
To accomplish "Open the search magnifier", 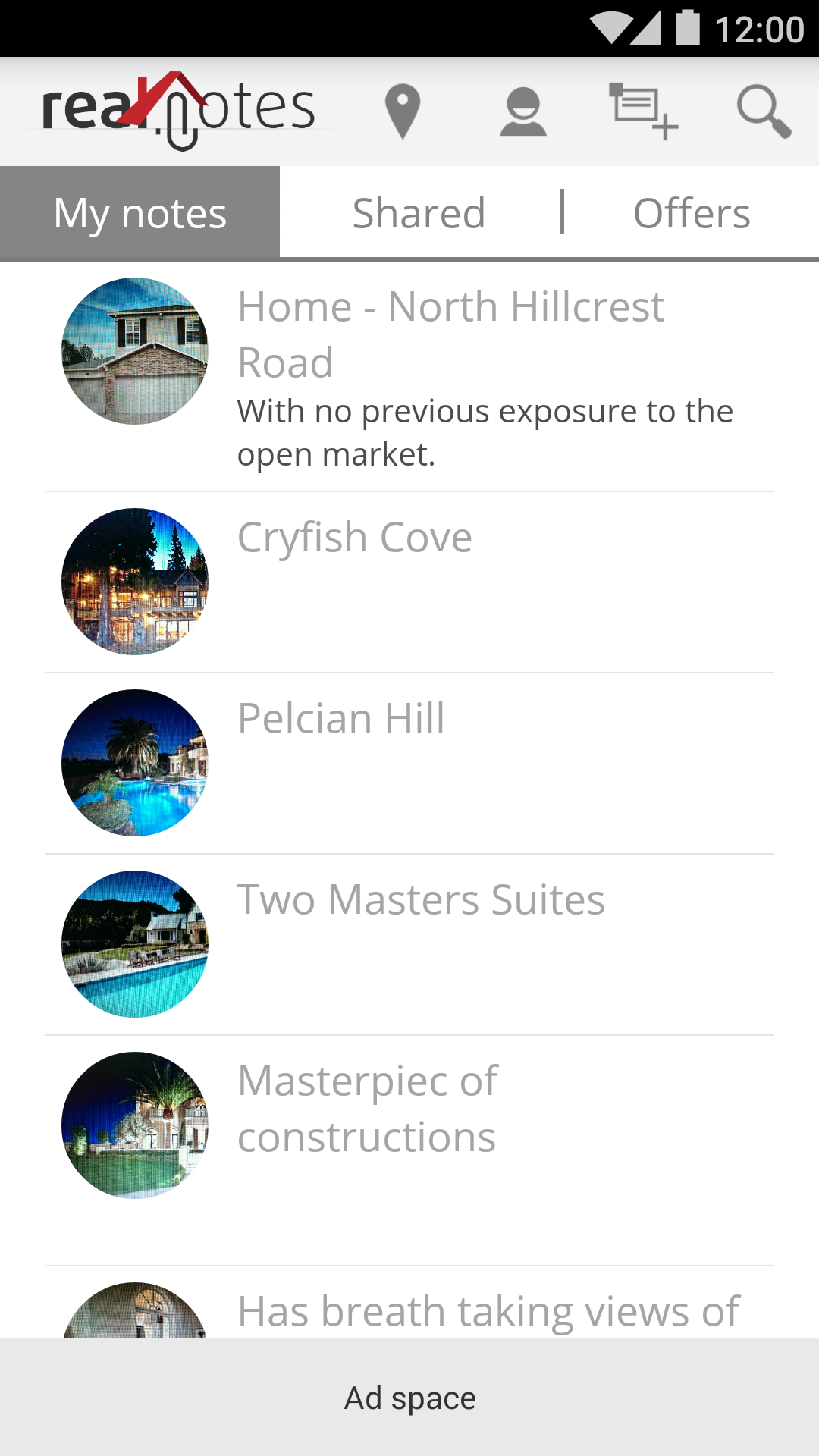I will point(764,111).
